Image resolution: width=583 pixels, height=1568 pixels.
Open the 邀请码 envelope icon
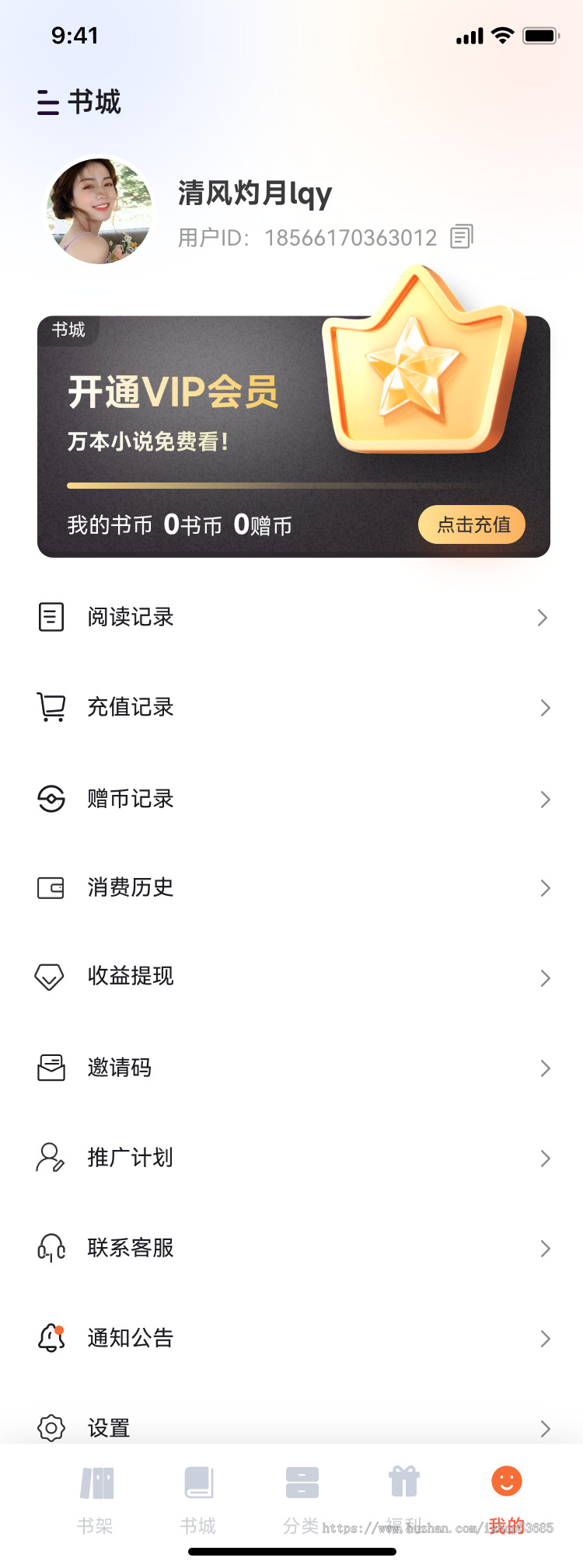click(x=50, y=1068)
